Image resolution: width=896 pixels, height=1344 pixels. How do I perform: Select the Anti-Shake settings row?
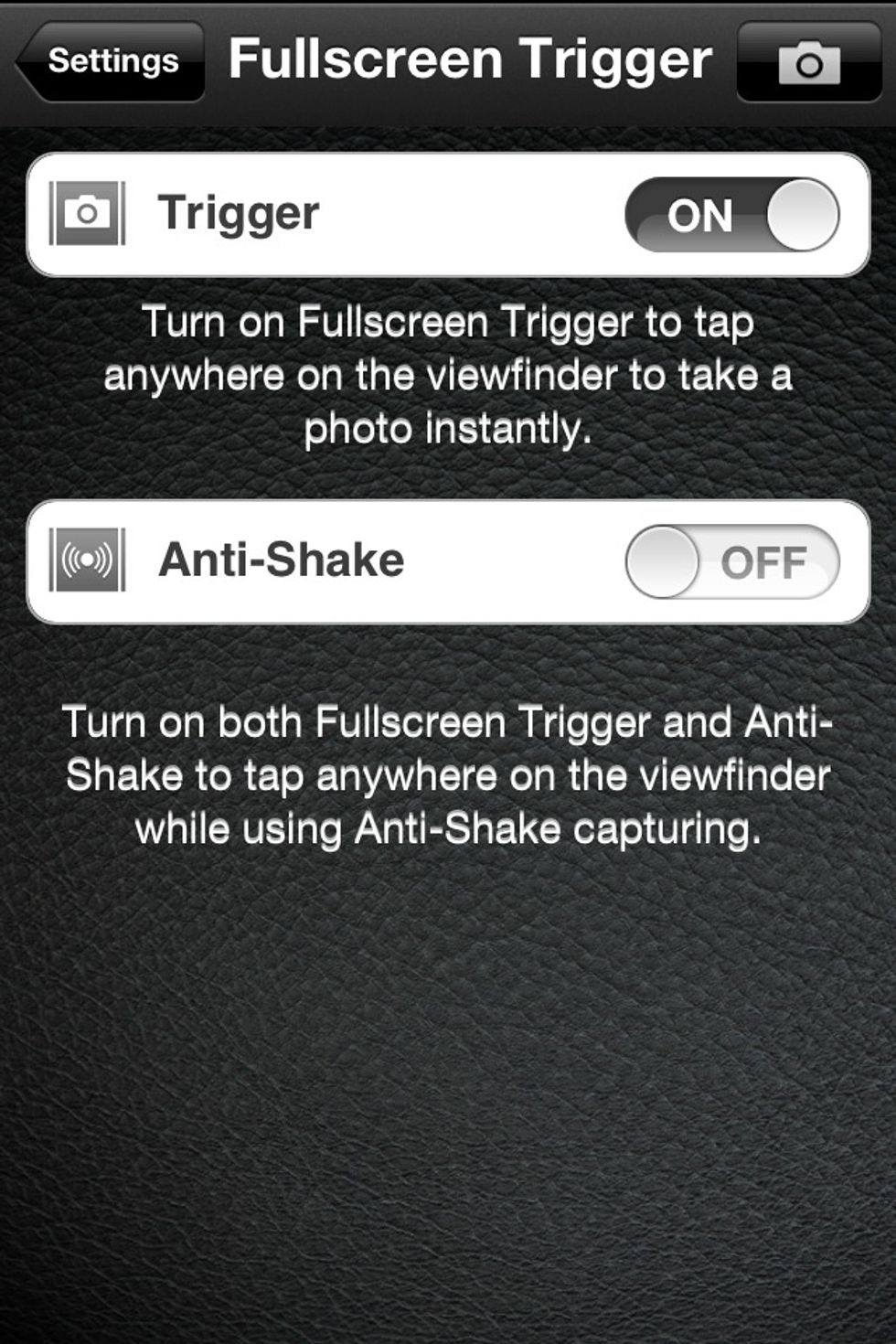click(366, 561)
